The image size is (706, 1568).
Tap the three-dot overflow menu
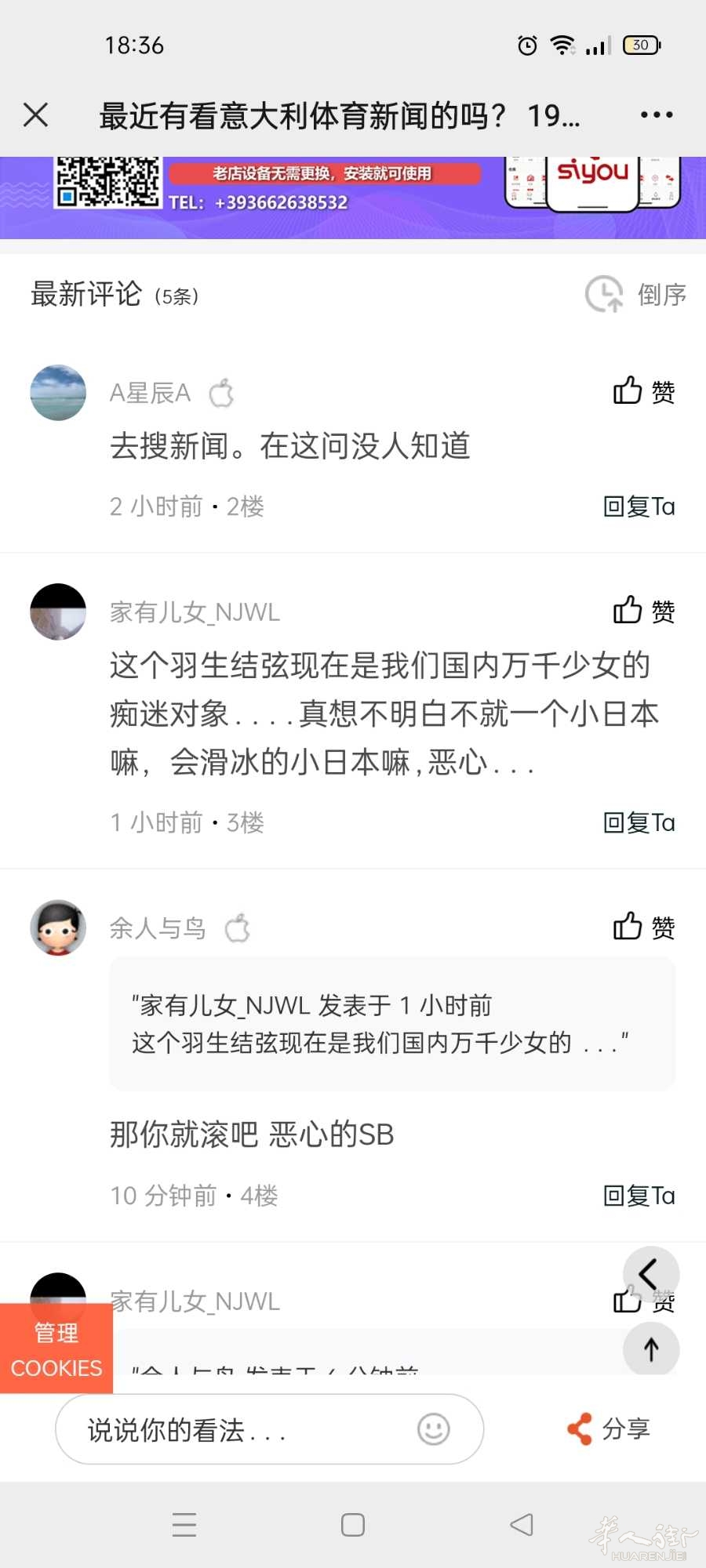click(x=657, y=114)
